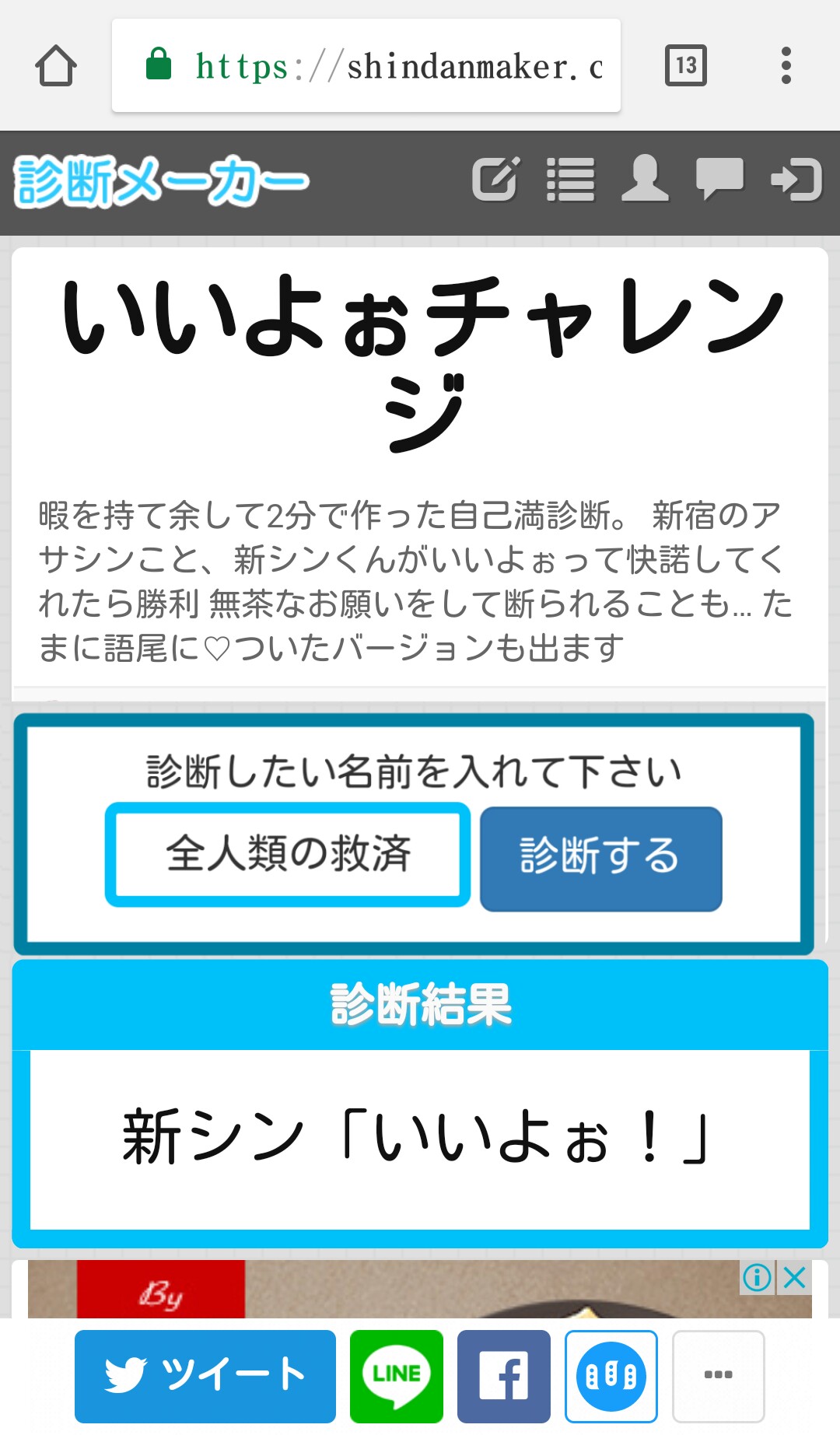Open the browser tab switcher showing 13
This screenshot has width=840, height=1435.
[x=686, y=65]
